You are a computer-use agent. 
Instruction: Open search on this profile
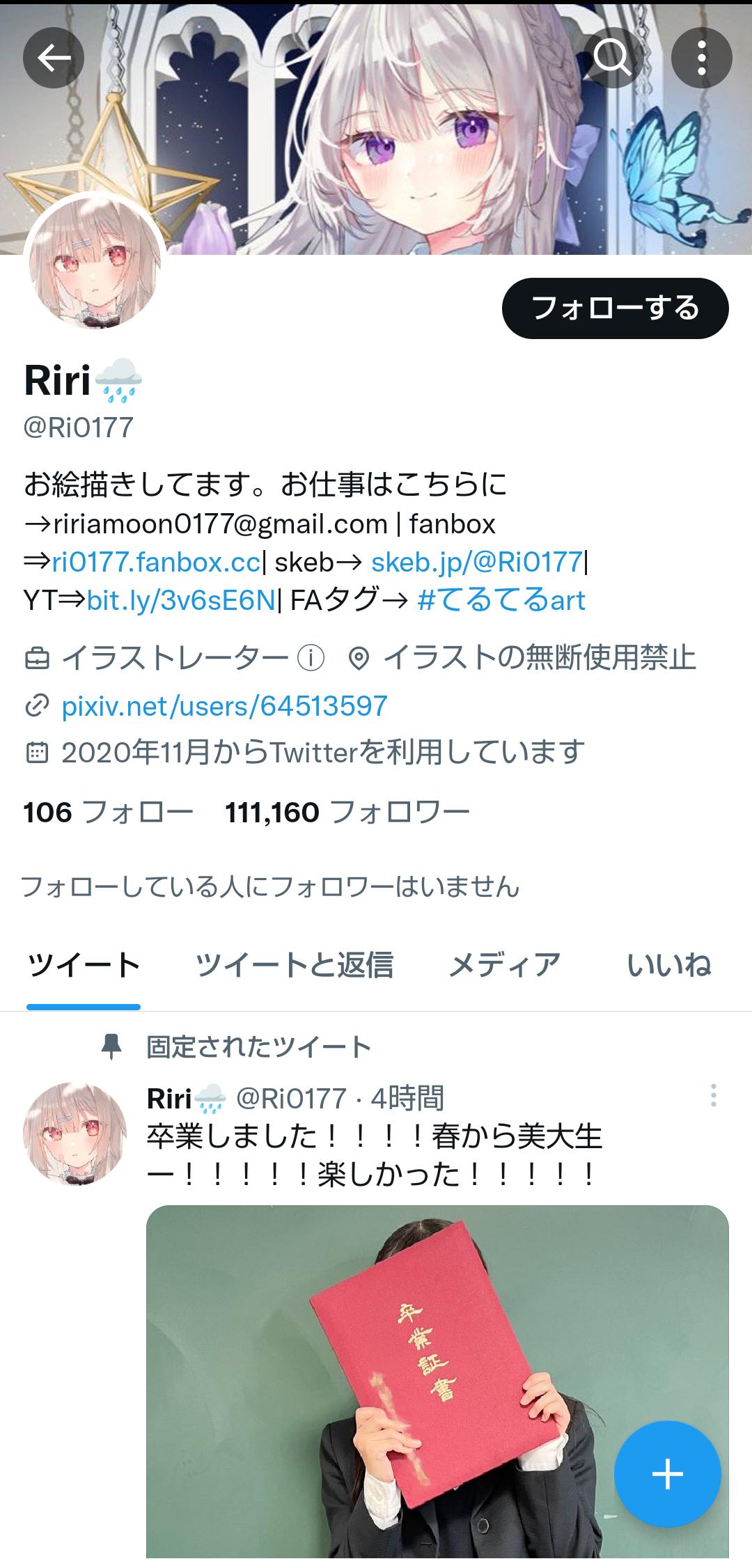tap(612, 58)
